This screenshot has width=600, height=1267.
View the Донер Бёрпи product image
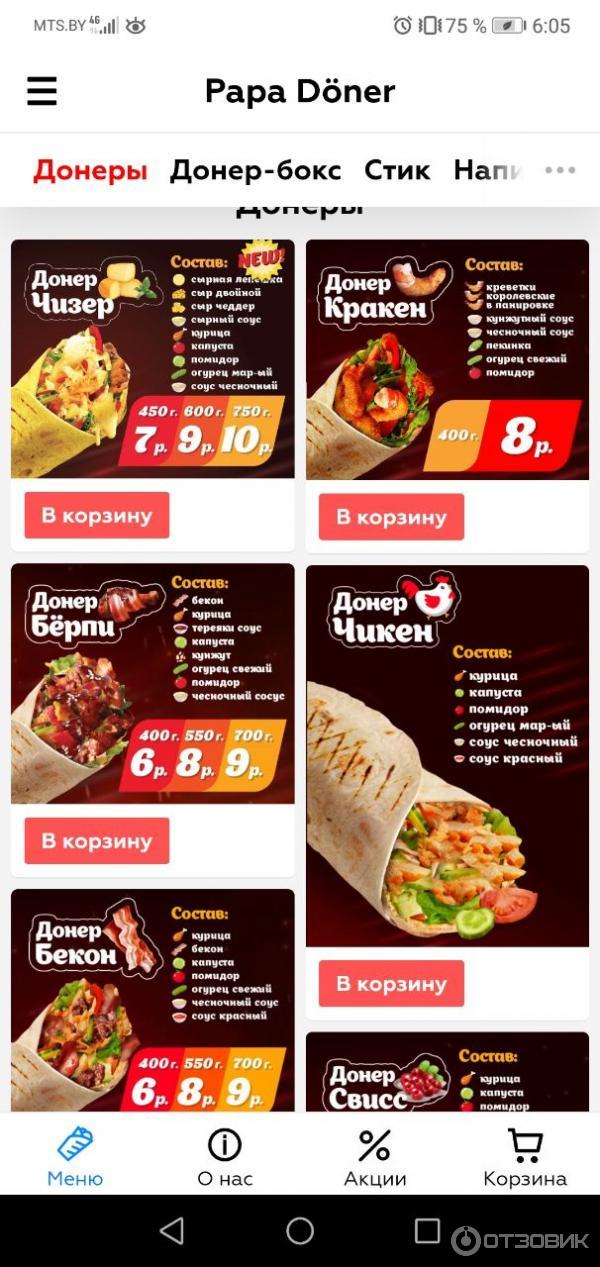(x=152, y=684)
